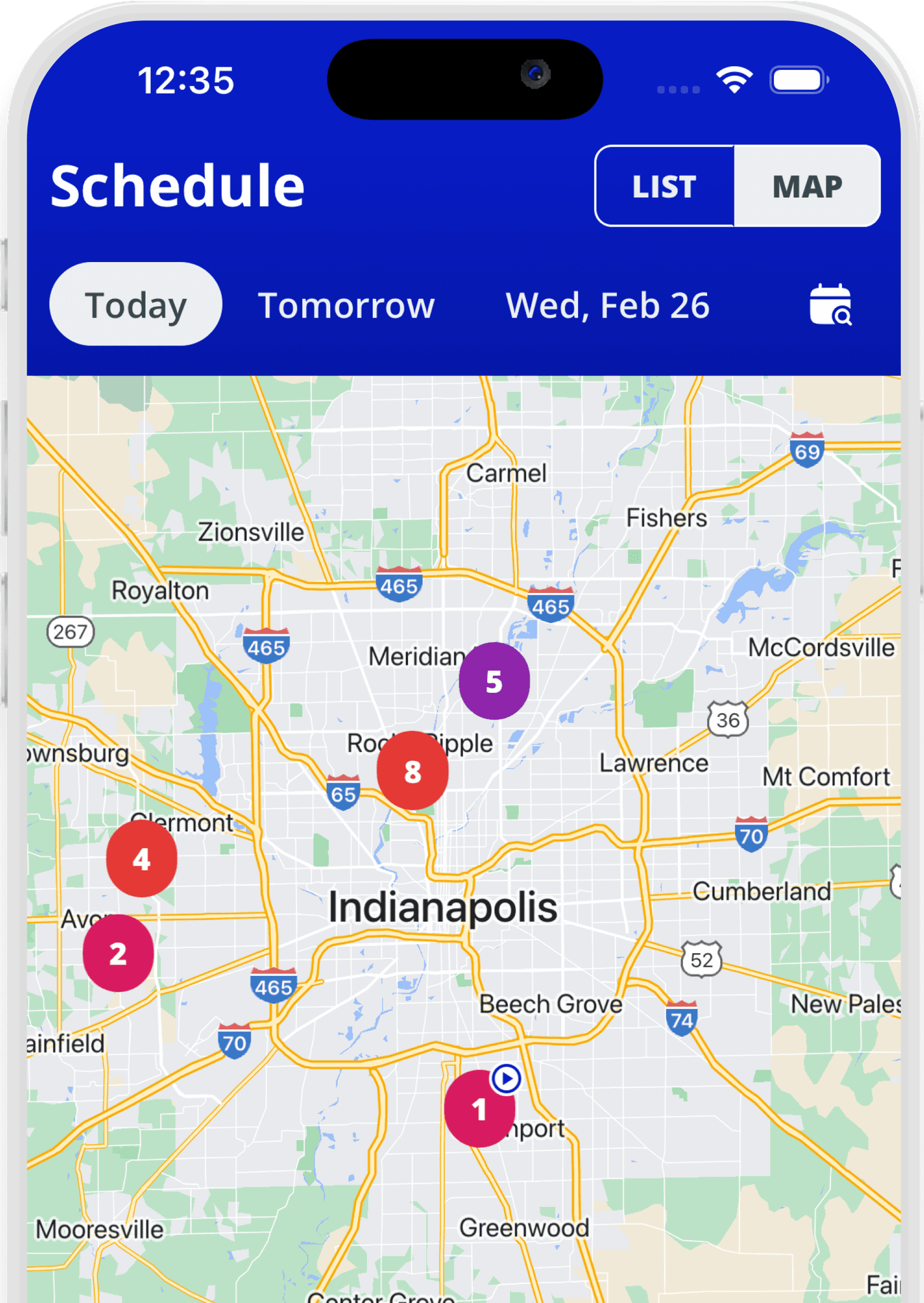Toggle the Today filter pill

coord(135,304)
